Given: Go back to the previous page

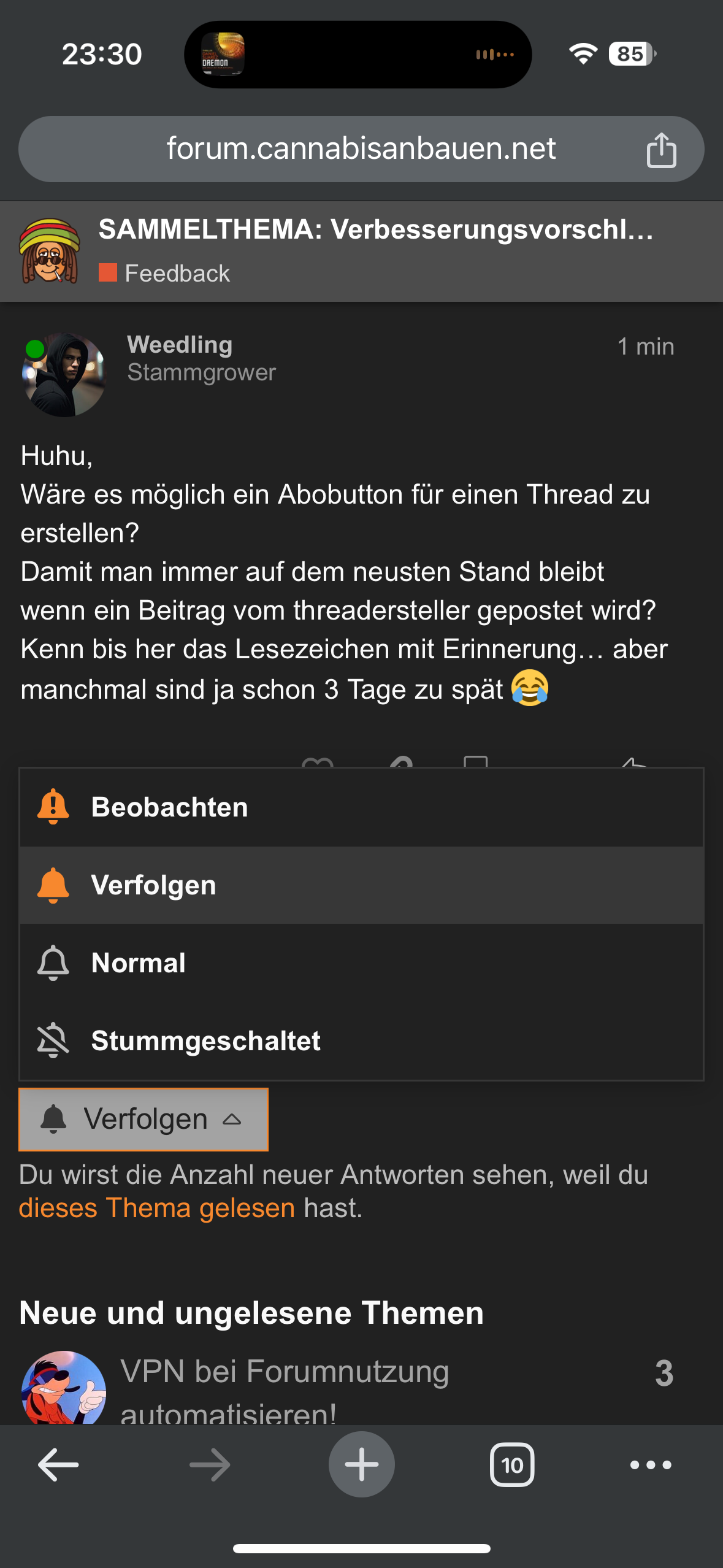Looking at the screenshot, I should point(58,1464).
